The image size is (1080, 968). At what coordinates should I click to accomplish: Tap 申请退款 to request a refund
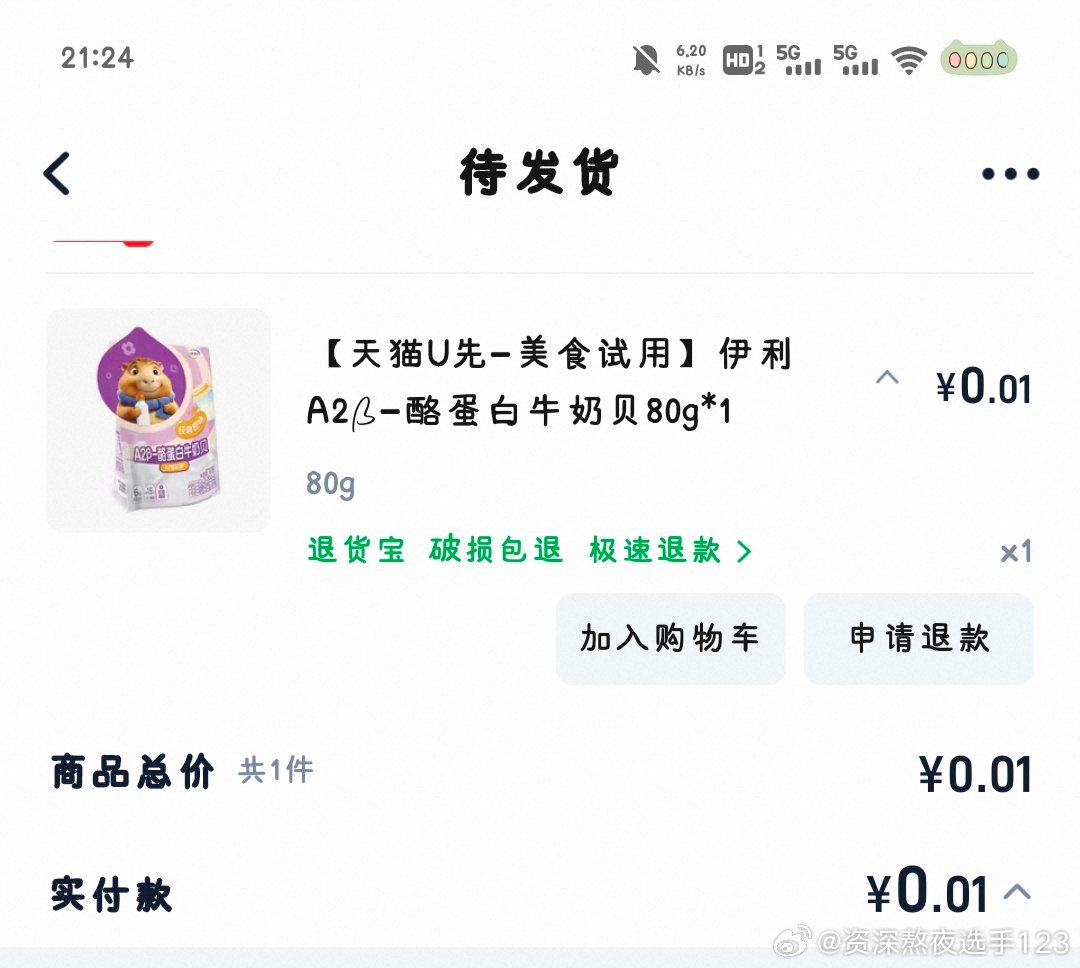(x=918, y=639)
